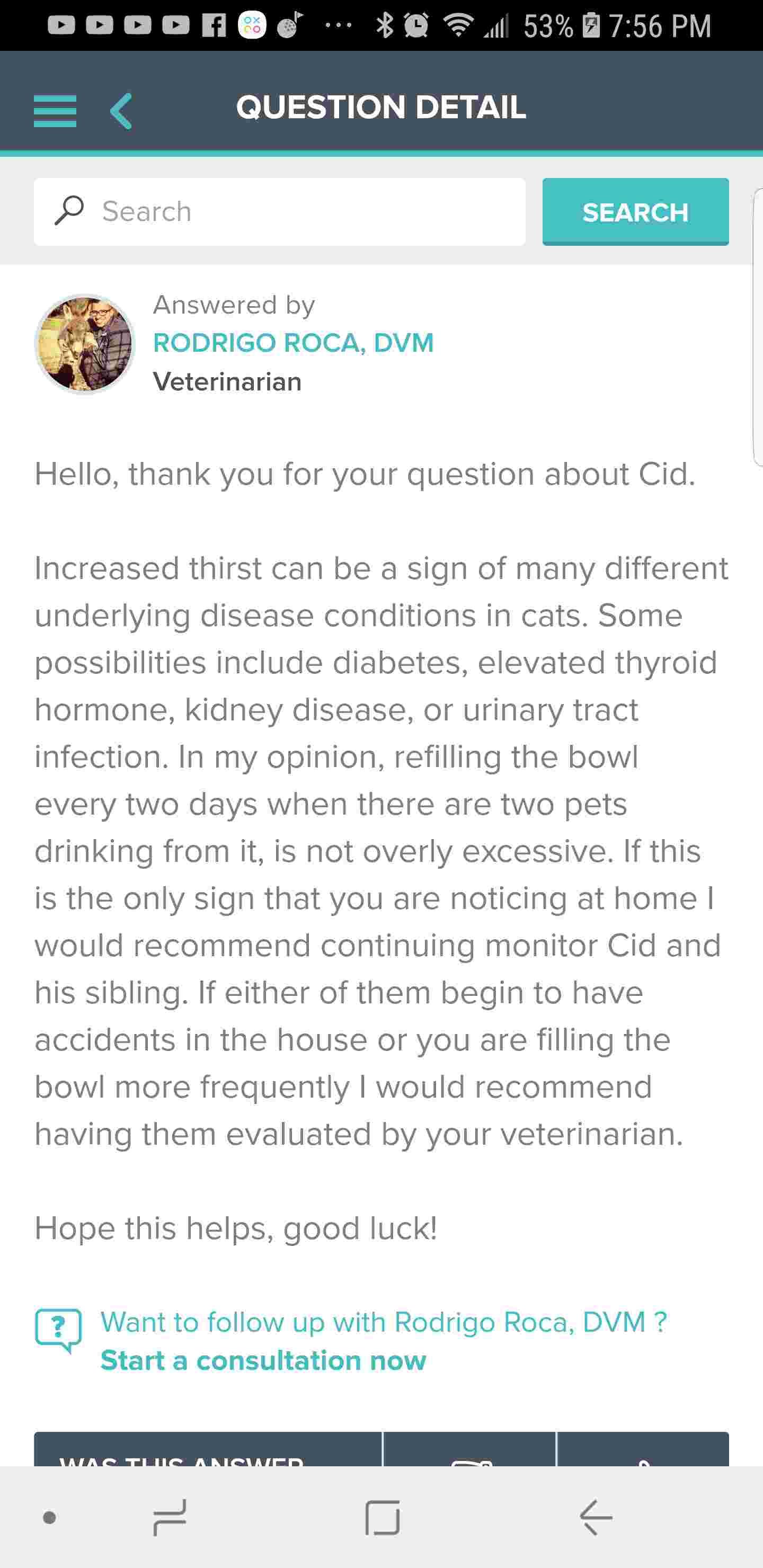The width and height of the screenshot is (763, 1568).
Task: Tap the SEARCH button
Action: (635, 212)
